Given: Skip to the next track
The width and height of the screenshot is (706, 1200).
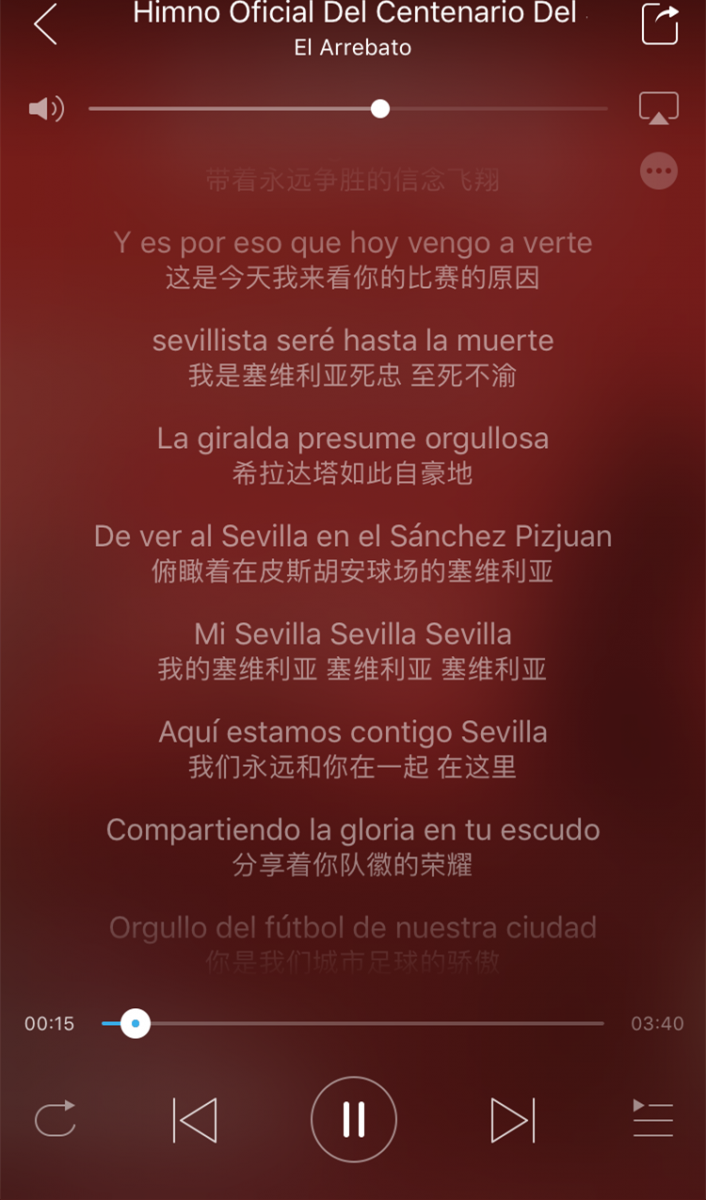Looking at the screenshot, I should (x=513, y=1120).
